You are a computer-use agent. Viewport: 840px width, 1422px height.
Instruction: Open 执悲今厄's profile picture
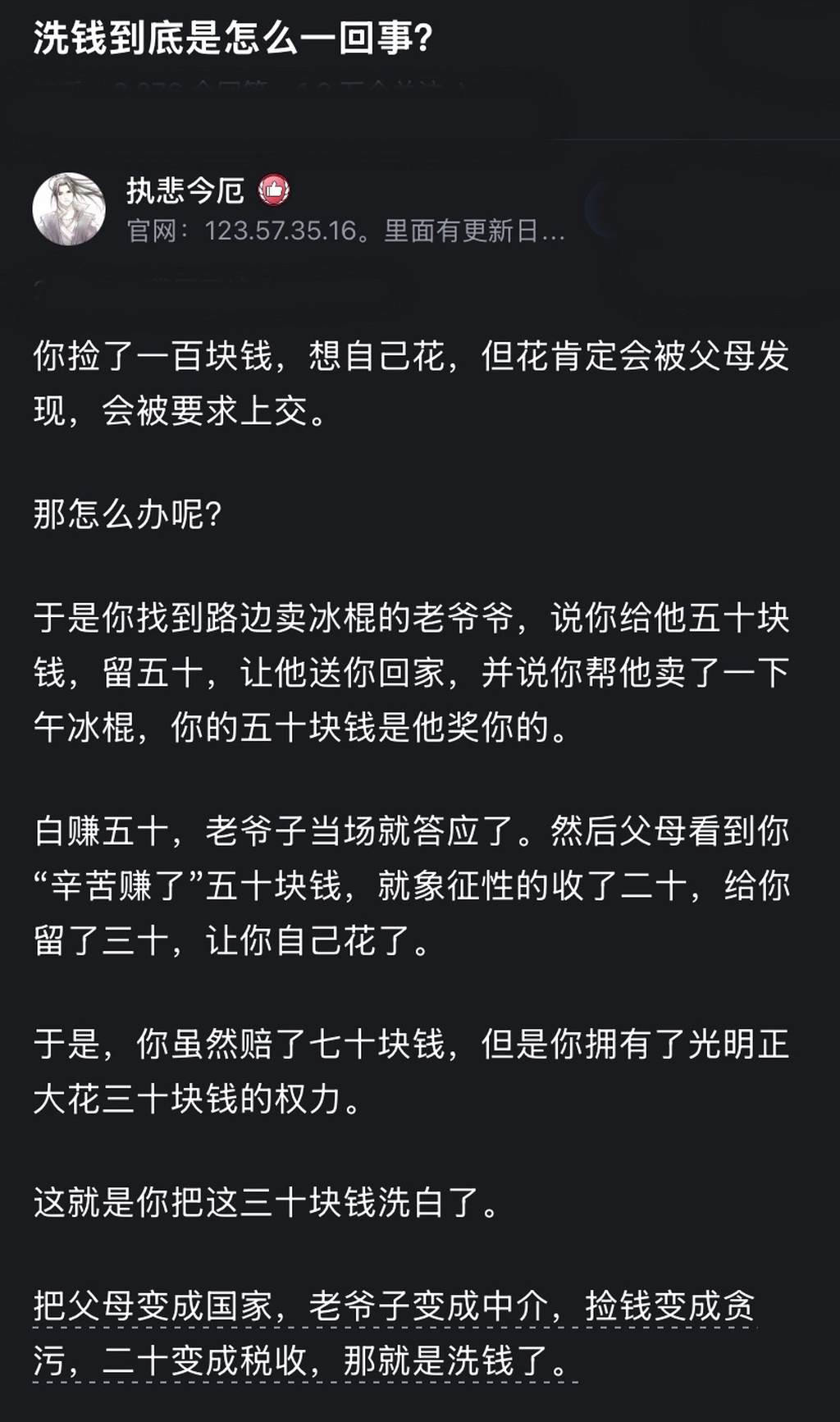click(x=69, y=209)
